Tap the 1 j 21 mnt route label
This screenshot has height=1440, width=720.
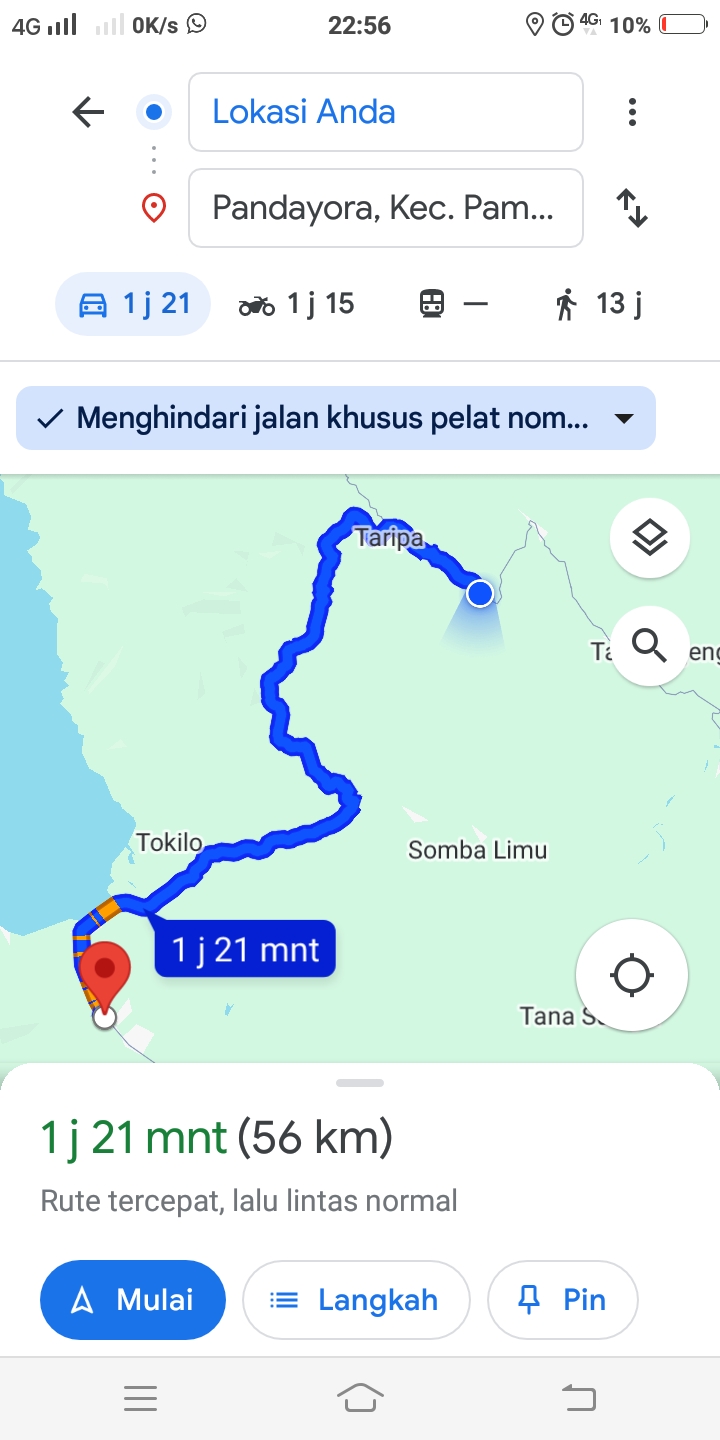point(245,949)
